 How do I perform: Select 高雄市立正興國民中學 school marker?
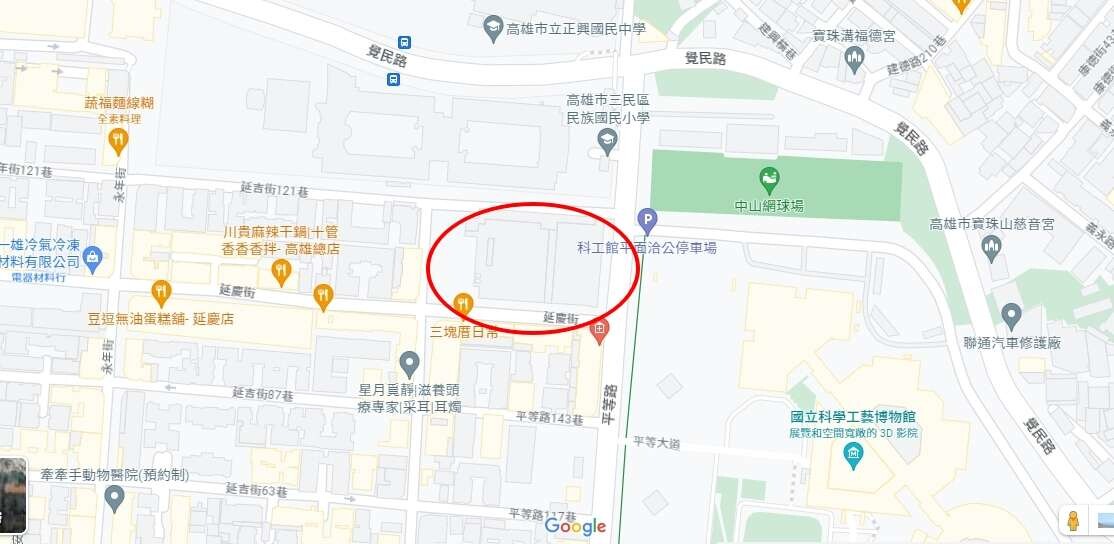[x=493, y=29]
